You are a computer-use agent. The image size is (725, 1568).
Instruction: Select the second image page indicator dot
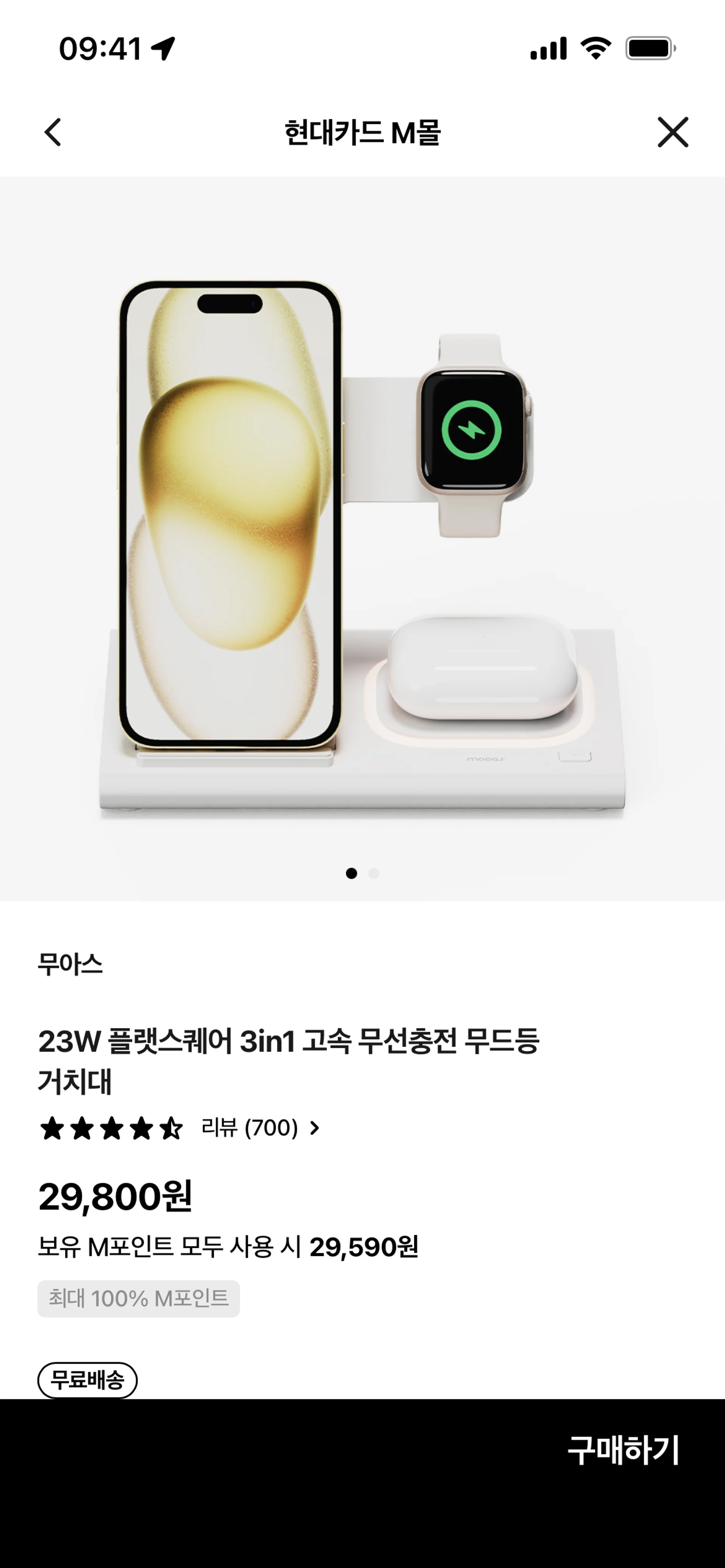[374, 874]
